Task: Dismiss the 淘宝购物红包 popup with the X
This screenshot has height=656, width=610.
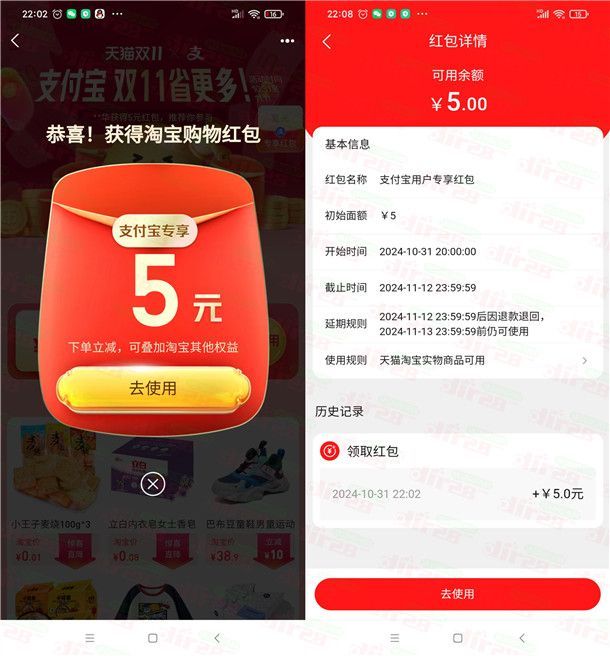Action: (x=152, y=485)
